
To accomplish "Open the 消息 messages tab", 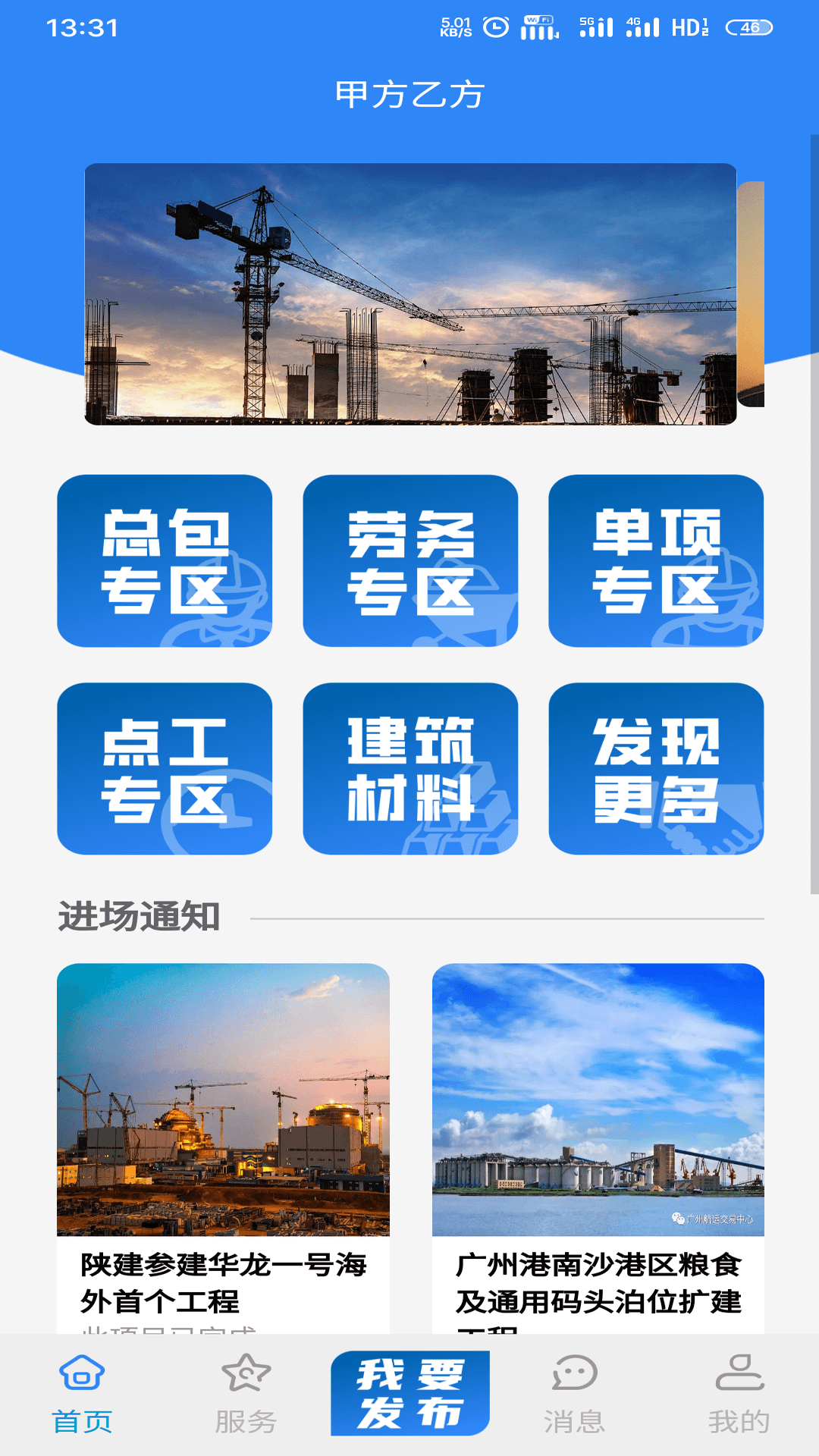I will pyautogui.click(x=574, y=1395).
